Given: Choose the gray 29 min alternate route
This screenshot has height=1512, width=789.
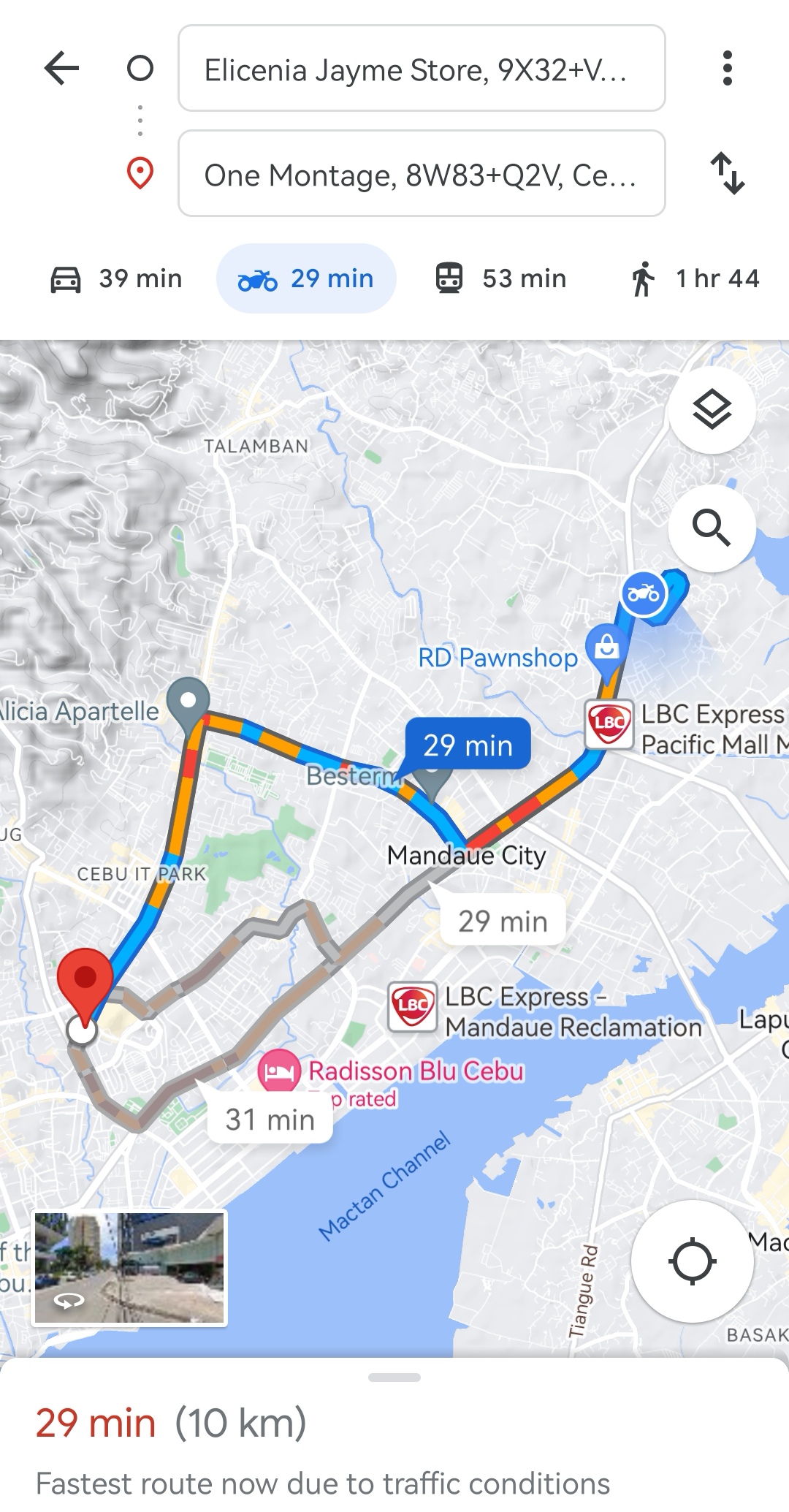Looking at the screenshot, I should [x=503, y=922].
